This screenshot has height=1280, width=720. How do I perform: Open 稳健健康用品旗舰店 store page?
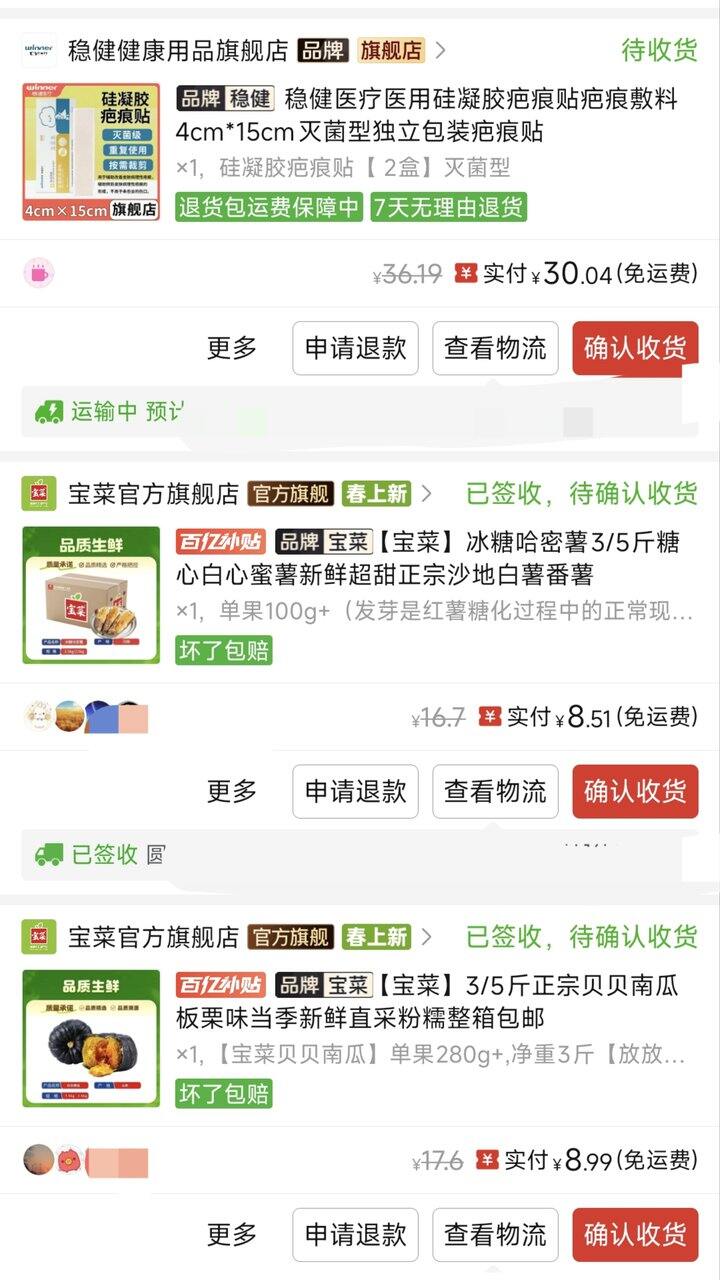[178, 50]
